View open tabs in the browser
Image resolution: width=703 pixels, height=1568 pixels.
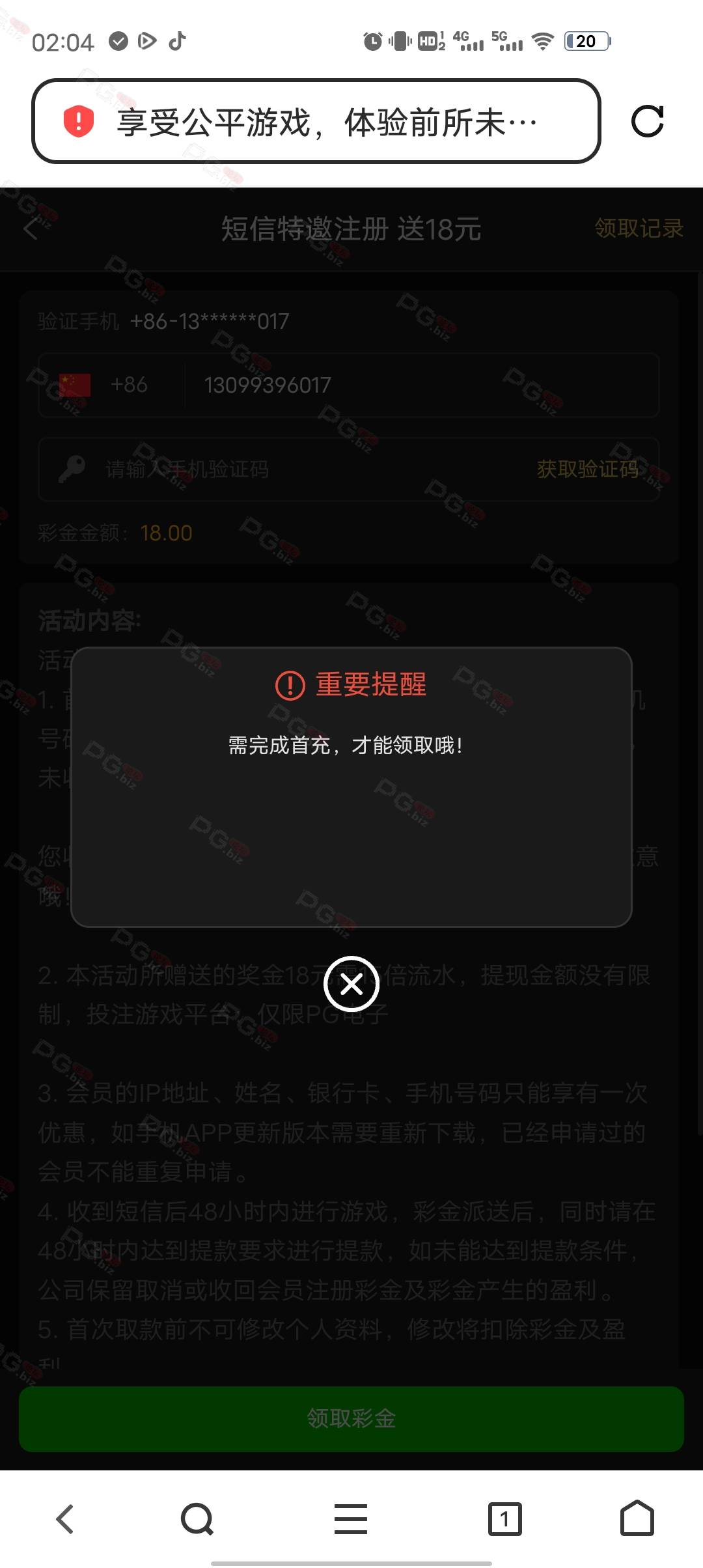click(x=504, y=1519)
